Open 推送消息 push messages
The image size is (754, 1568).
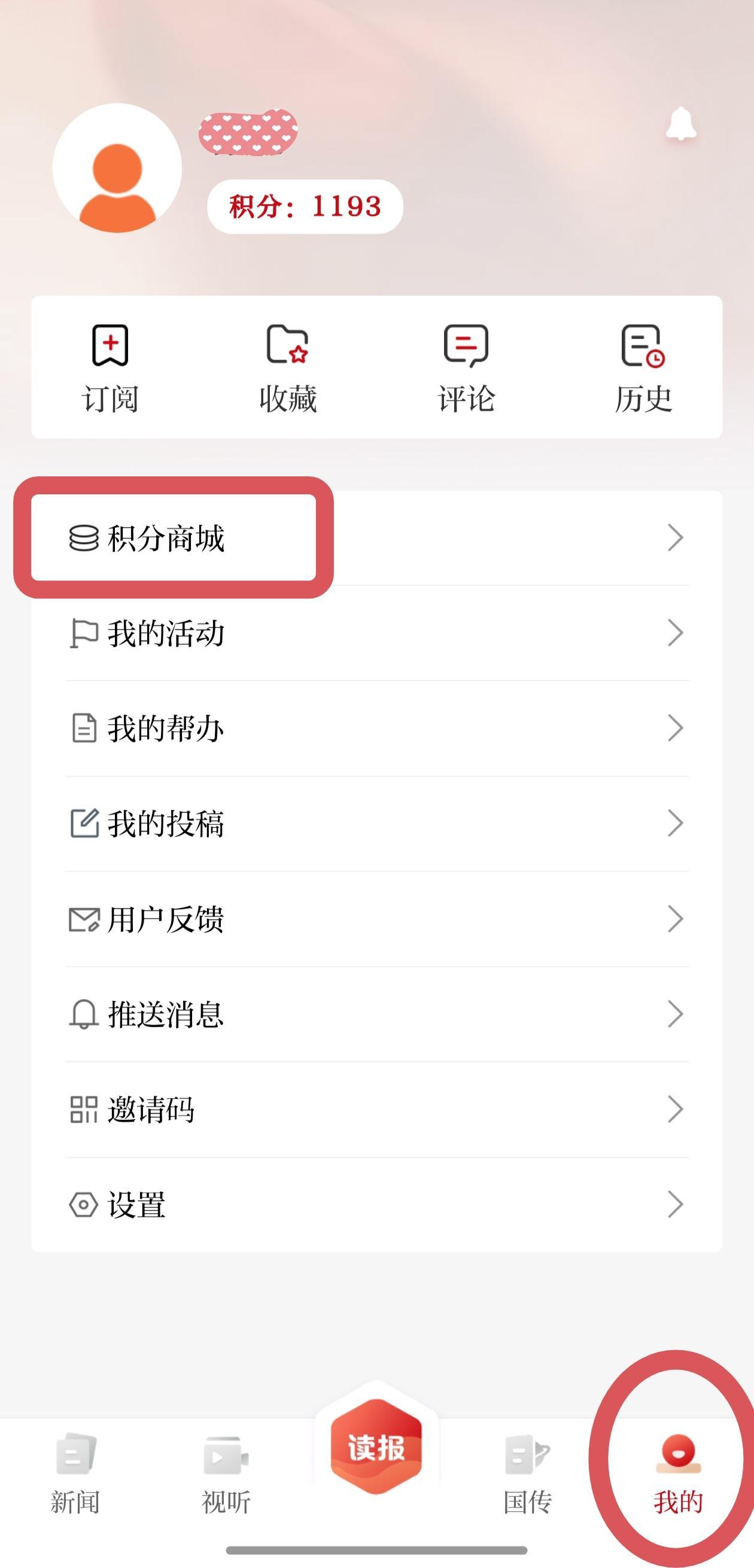(376, 1014)
